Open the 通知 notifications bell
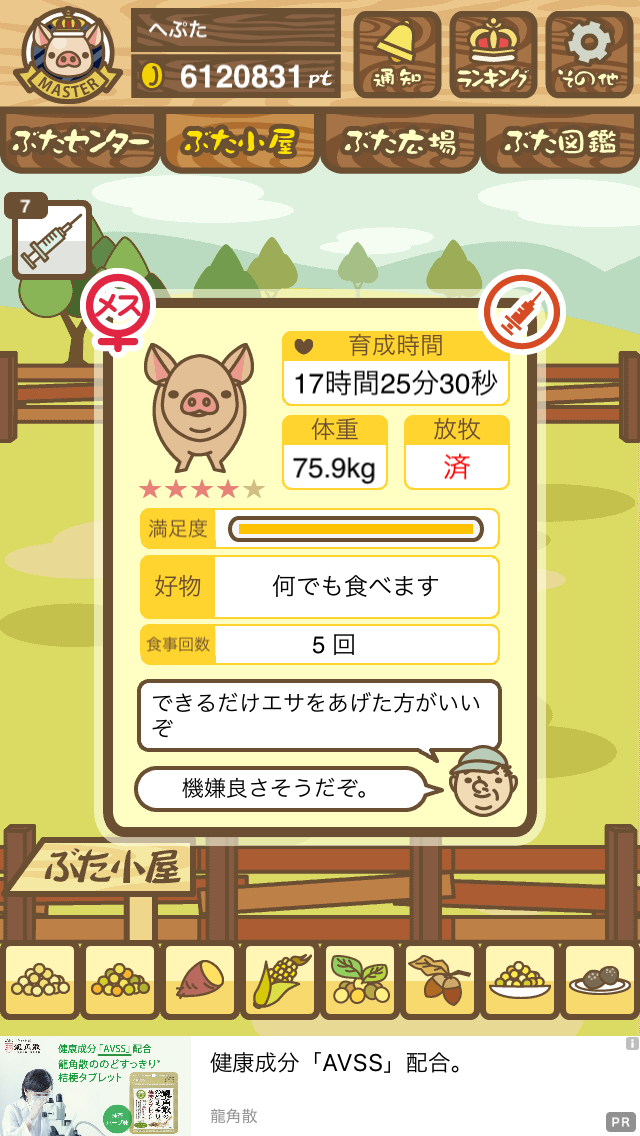 [x=397, y=54]
